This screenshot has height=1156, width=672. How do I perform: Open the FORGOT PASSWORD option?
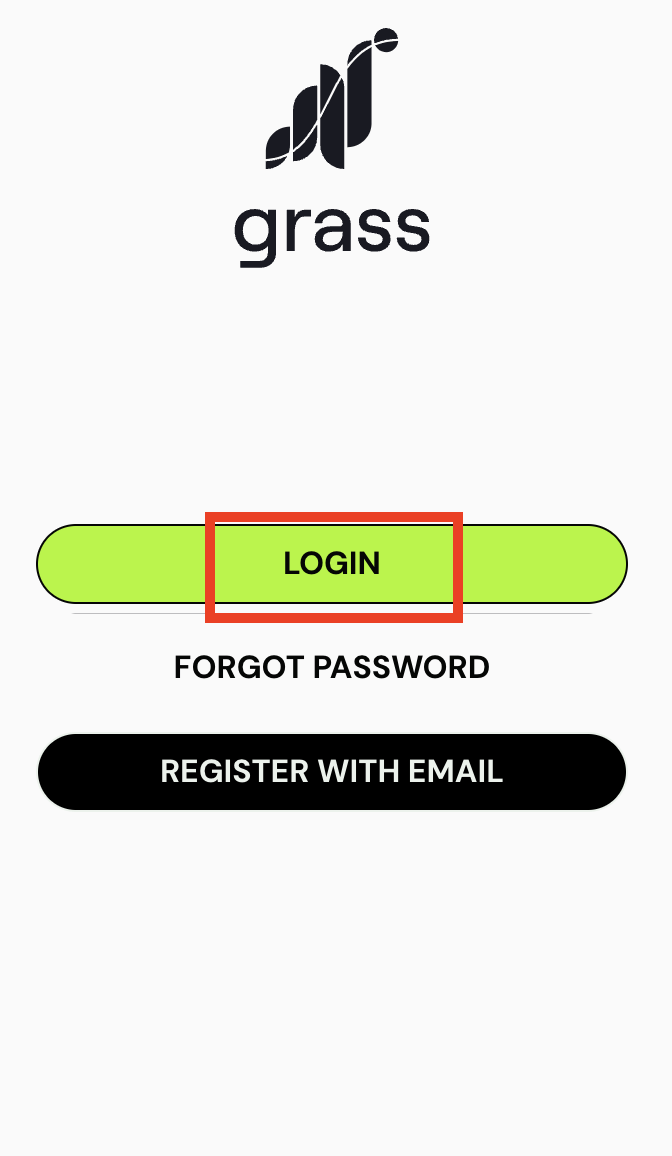(332, 667)
